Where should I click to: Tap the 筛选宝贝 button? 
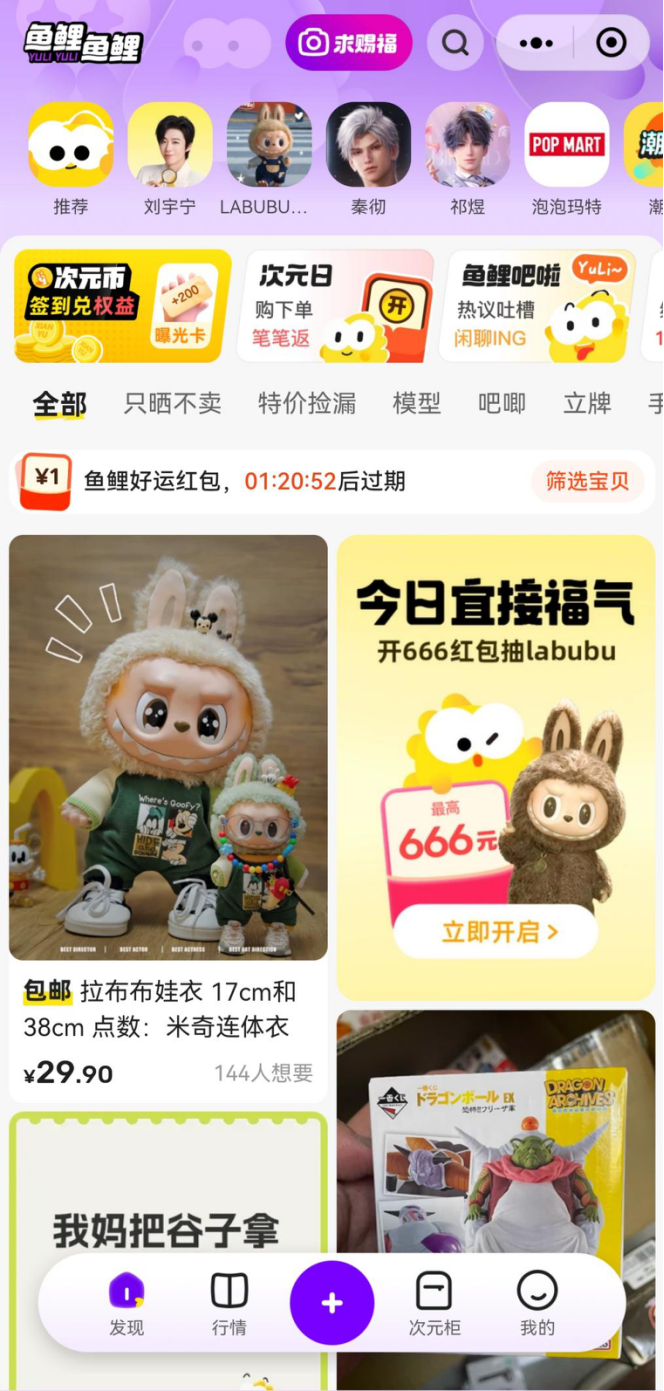click(x=588, y=482)
